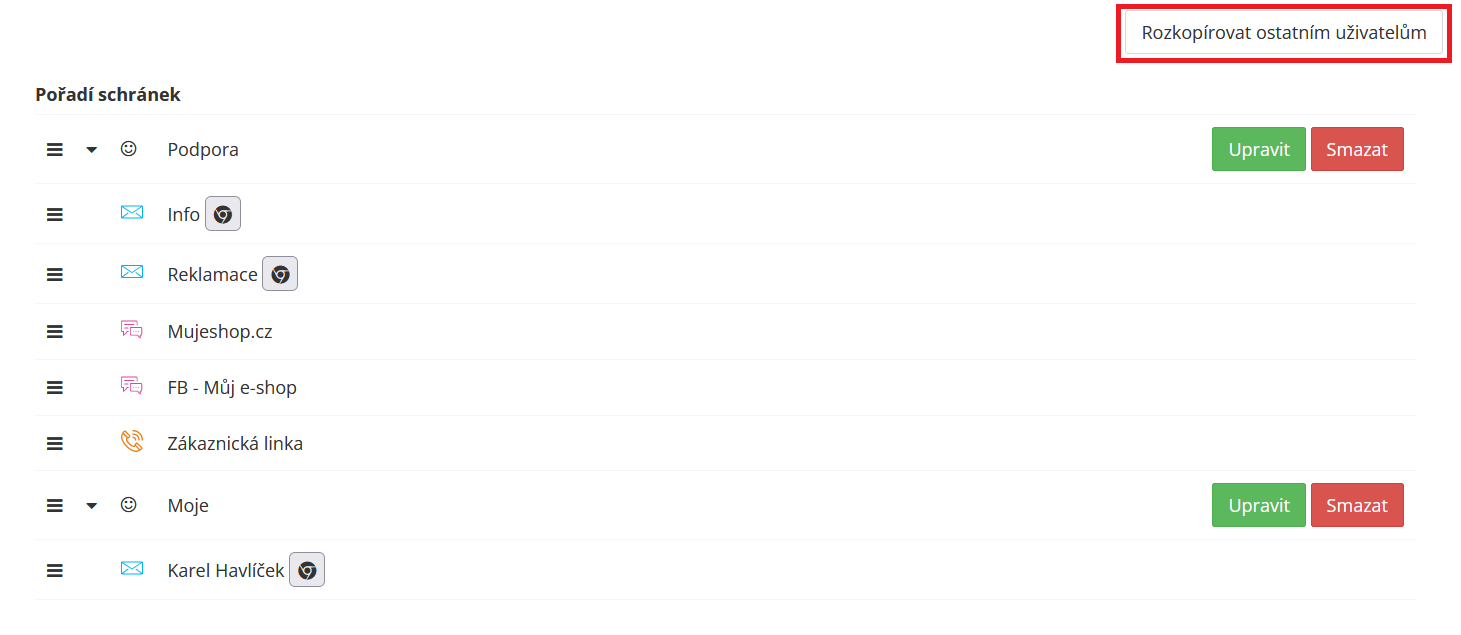The image size is (1461, 635).
Task: Delete the Podpora group with Smazat
Action: (1356, 149)
